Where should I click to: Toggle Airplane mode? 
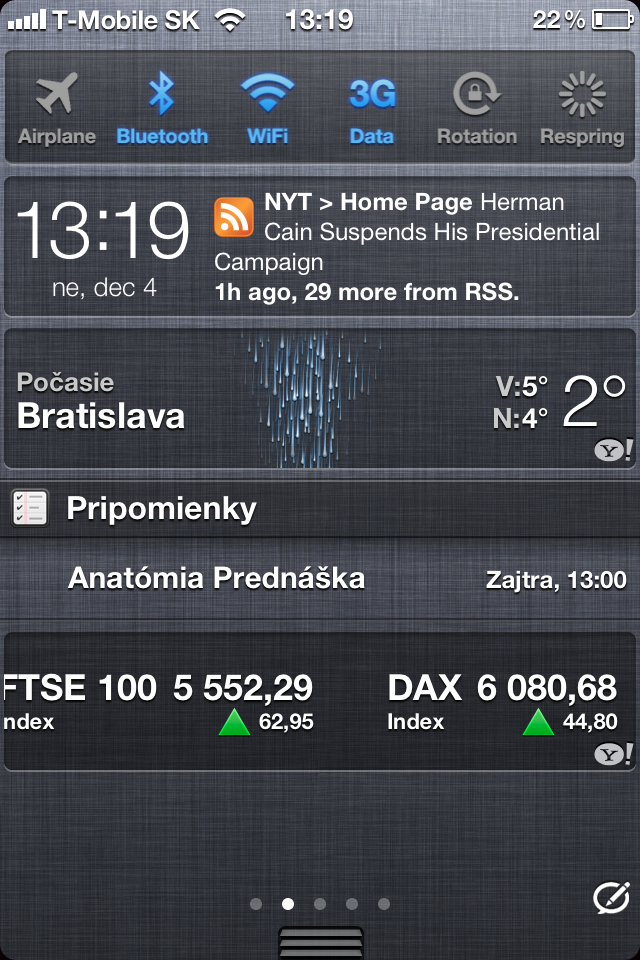57,108
